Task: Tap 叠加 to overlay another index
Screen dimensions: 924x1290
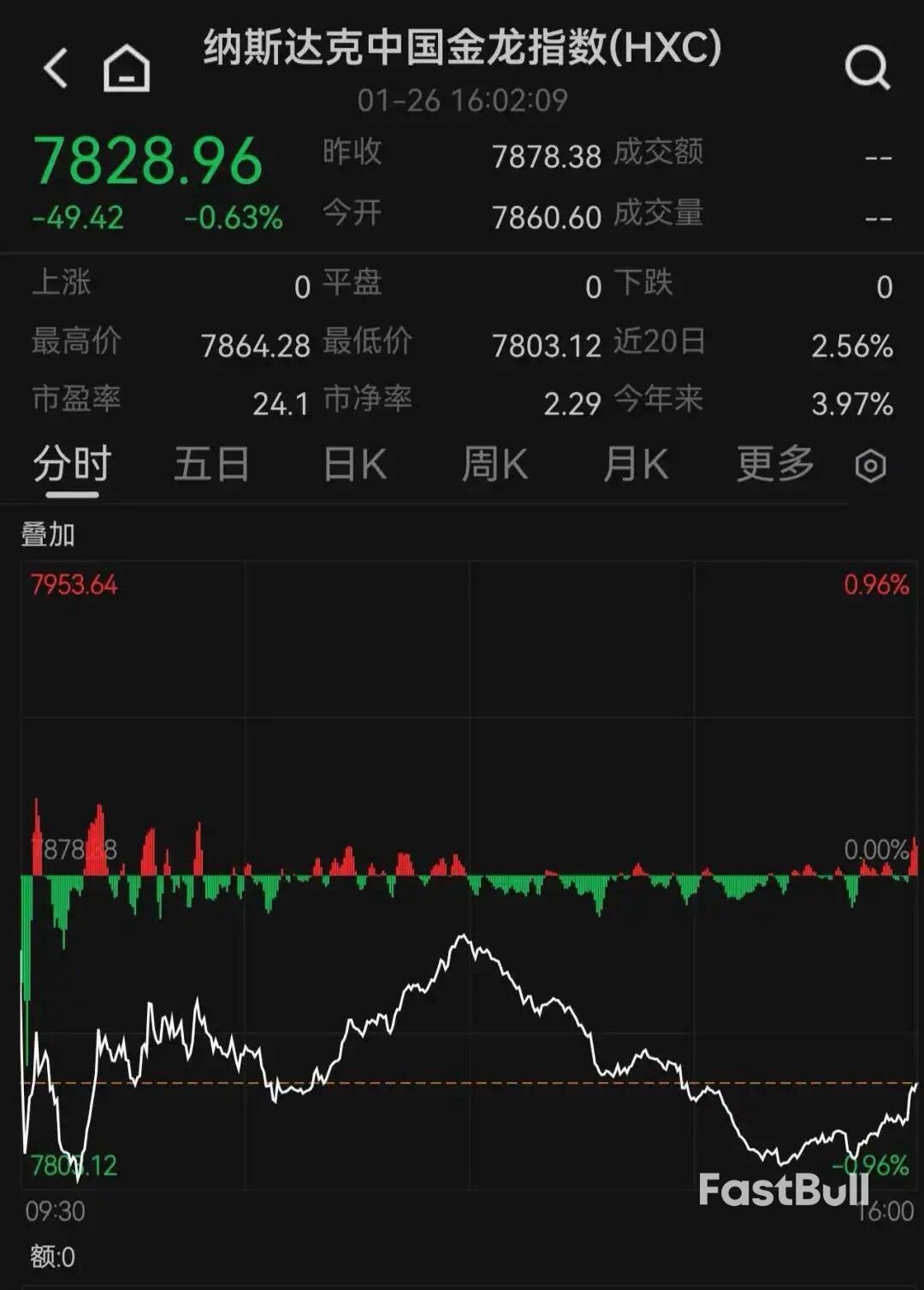Action: (48, 535)
